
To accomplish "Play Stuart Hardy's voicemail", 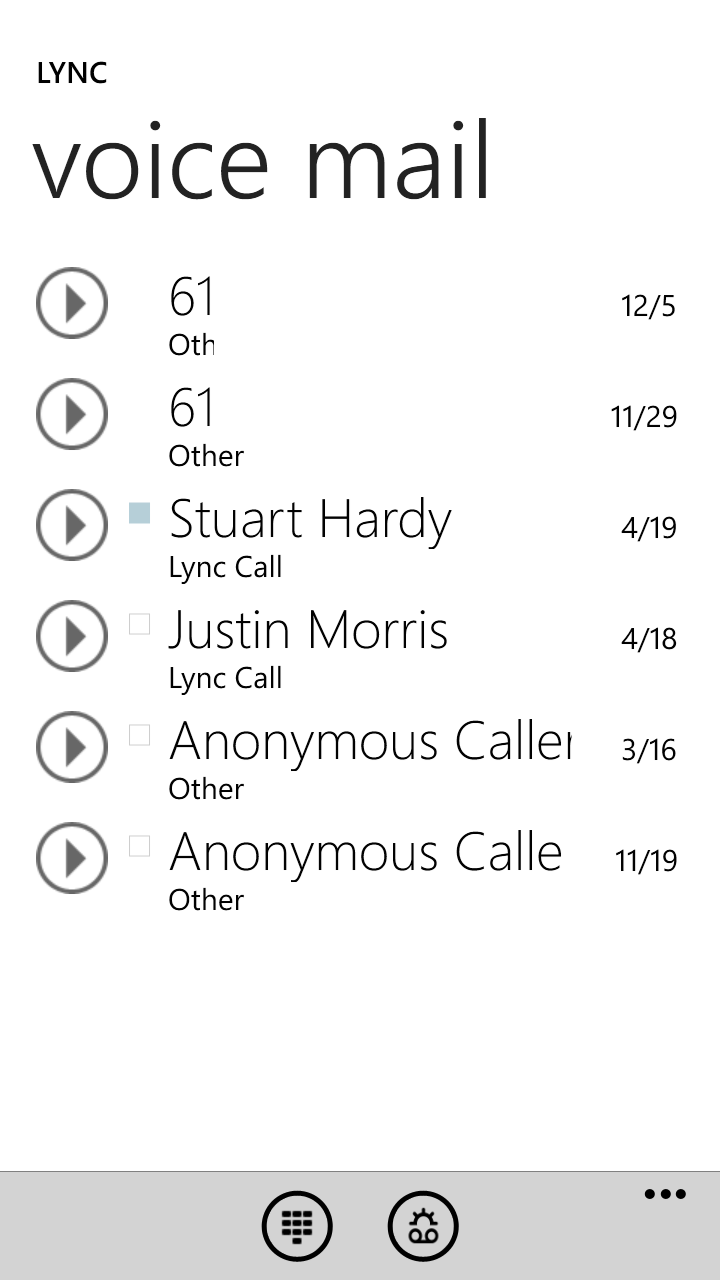I will tap(72, 525).
